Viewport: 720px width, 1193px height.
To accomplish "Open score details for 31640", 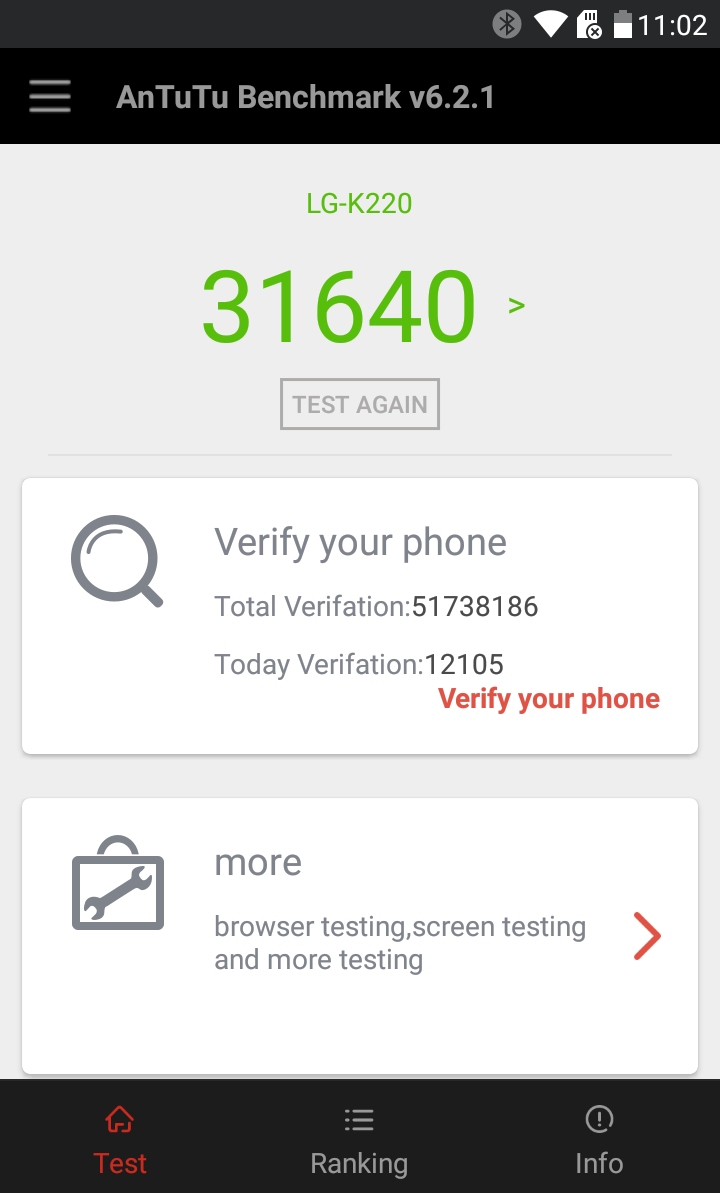I will pos(516,306).
